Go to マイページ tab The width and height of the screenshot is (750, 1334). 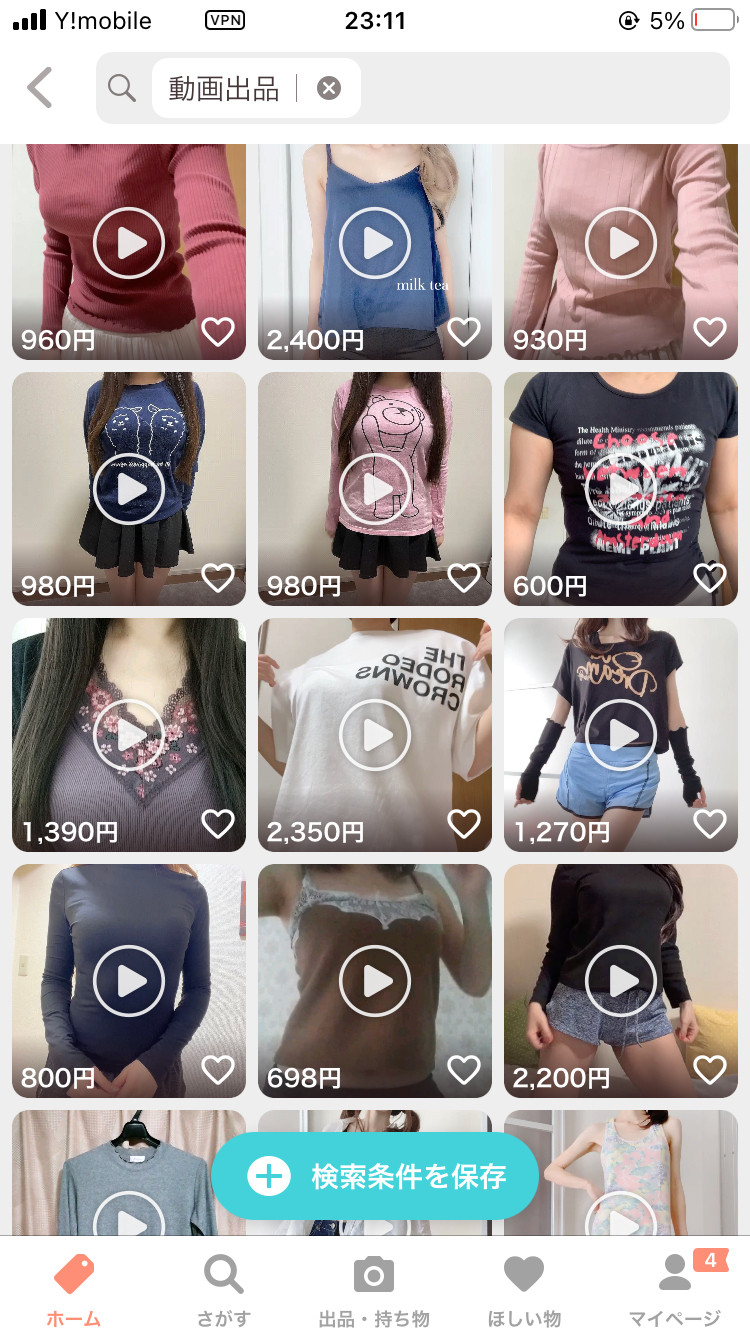675,1290
